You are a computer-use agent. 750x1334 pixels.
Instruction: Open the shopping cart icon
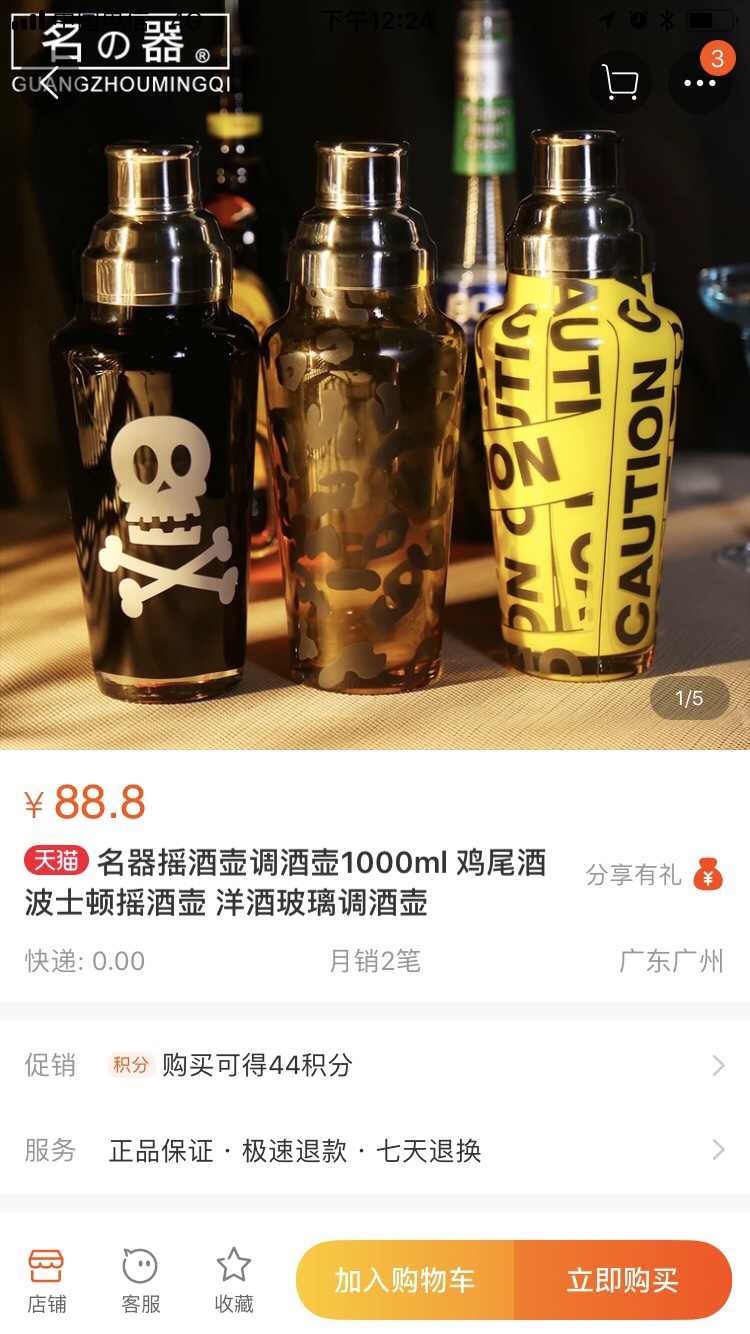[621, 82]
